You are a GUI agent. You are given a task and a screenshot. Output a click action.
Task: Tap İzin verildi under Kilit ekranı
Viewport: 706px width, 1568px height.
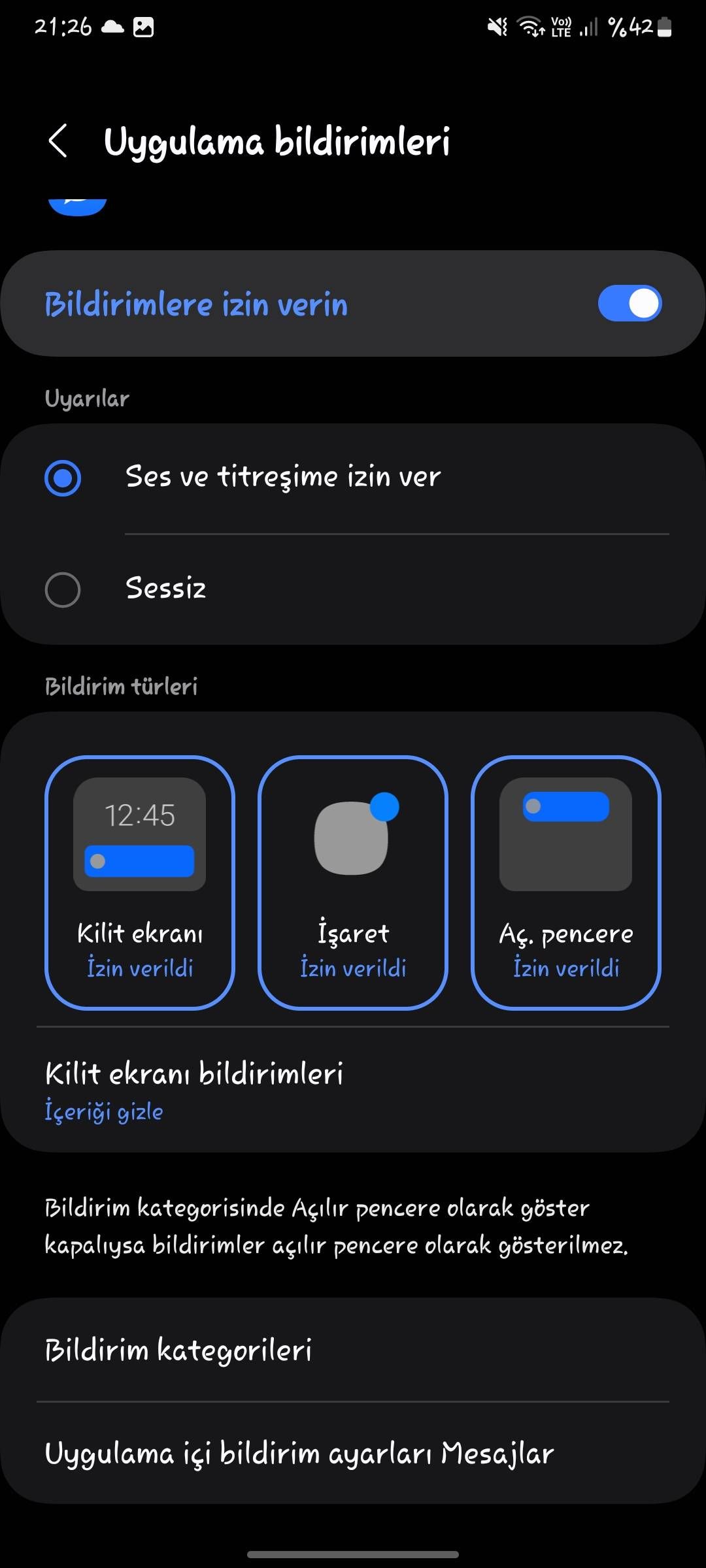140,968
